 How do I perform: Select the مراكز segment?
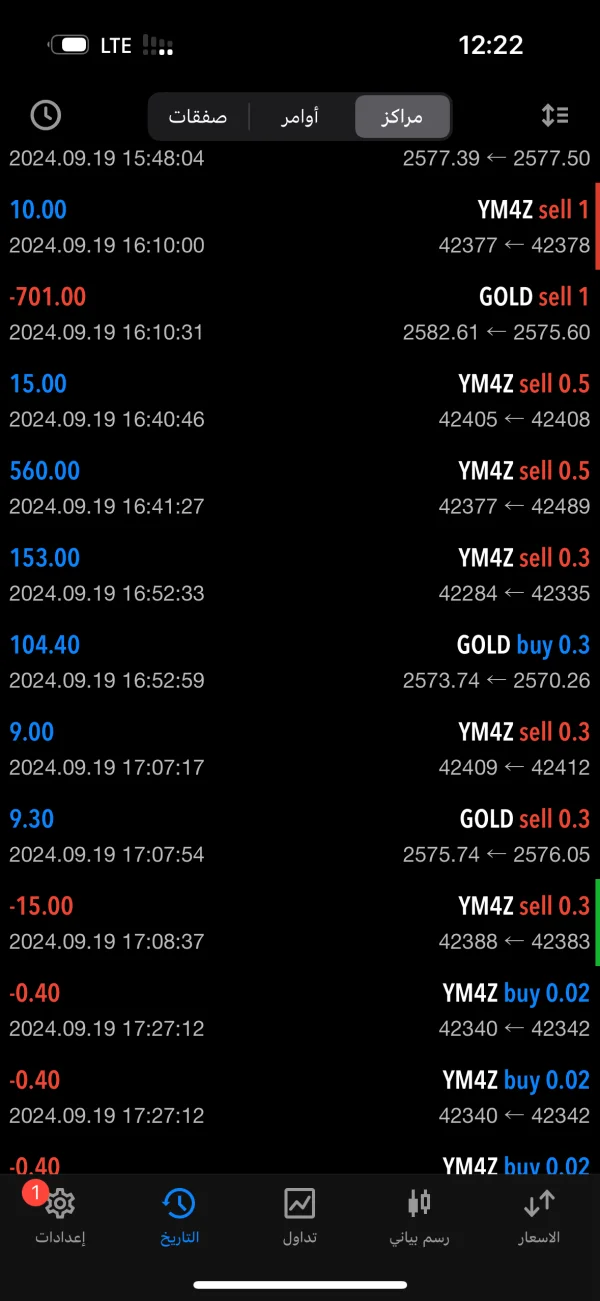click(x=402, y=117)
